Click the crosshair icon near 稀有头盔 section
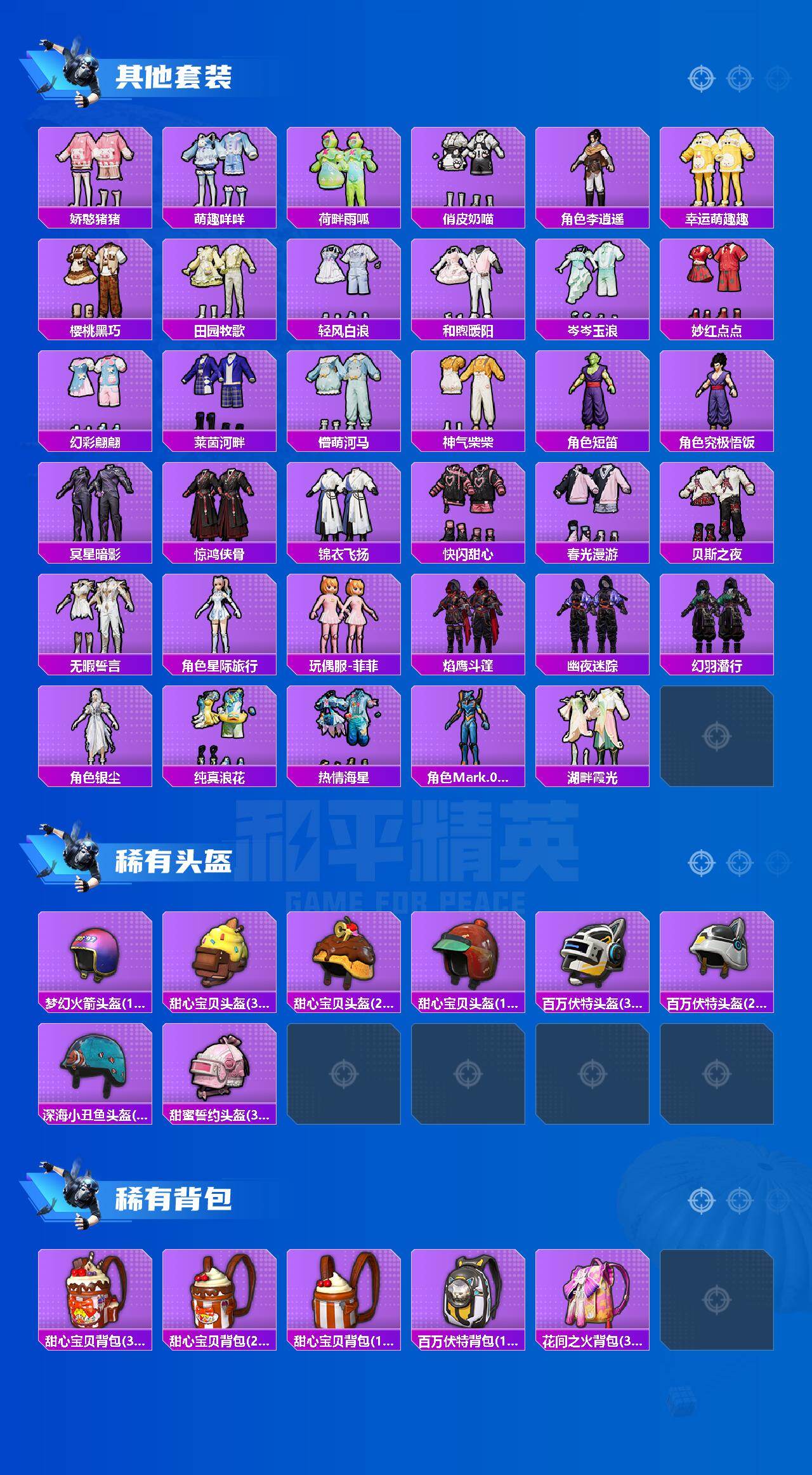812x1475 pixels. point(700,861)
